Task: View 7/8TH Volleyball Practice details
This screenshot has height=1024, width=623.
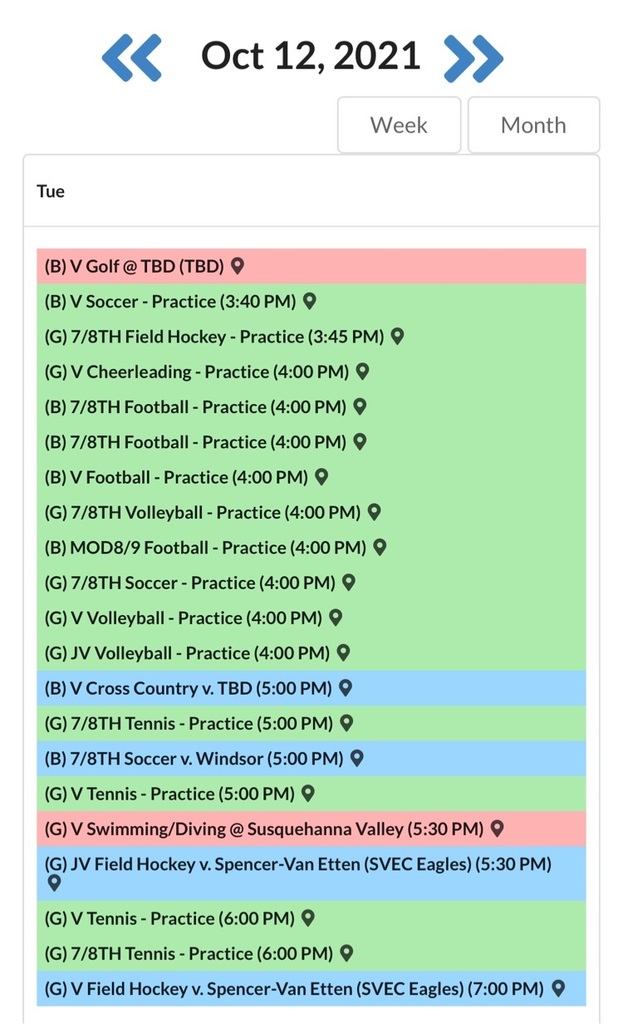Action: (x=311, y=513)
